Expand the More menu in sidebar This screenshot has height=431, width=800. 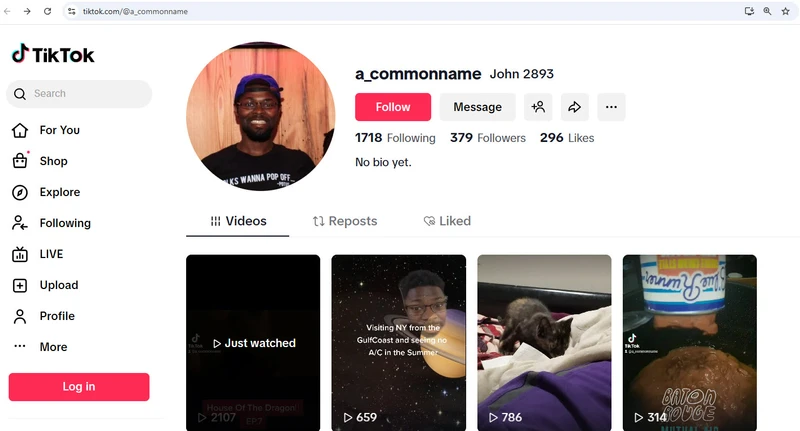(x=53, y=347)
